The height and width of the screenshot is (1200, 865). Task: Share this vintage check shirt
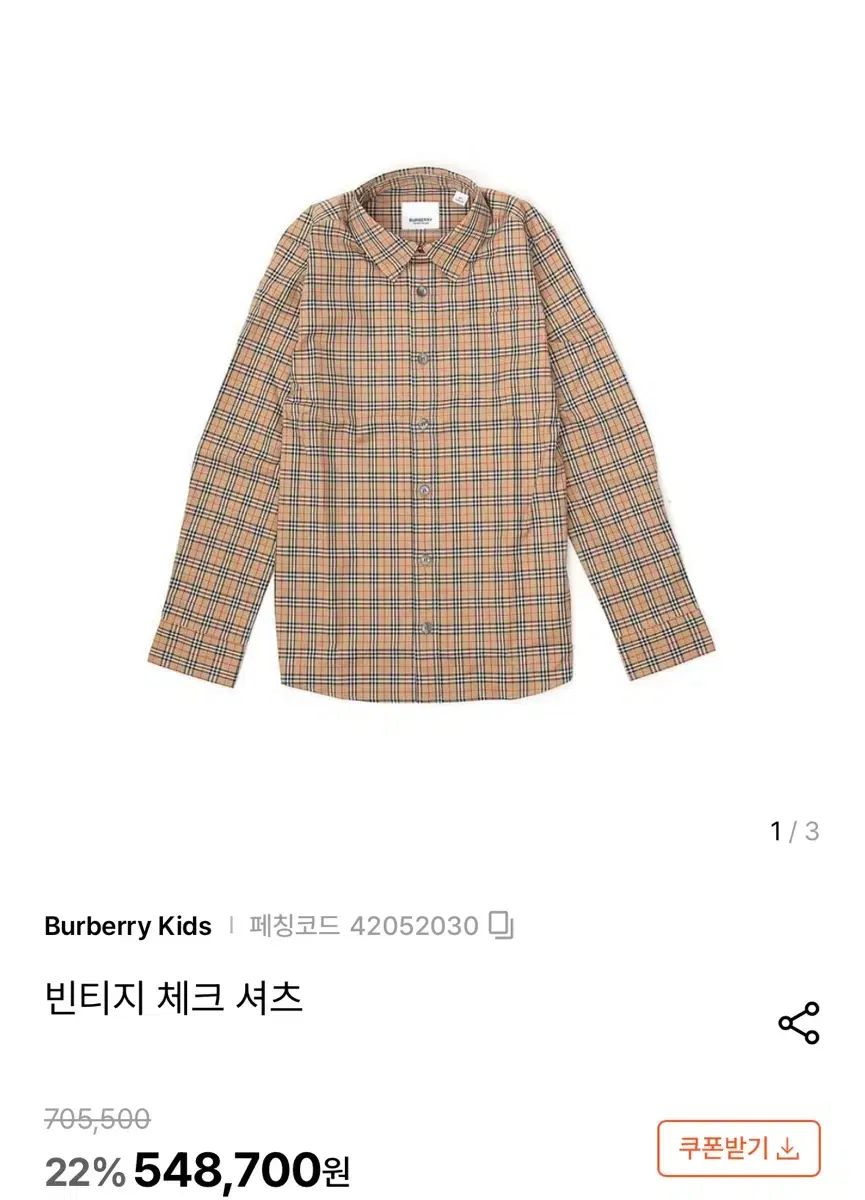(798, 1023)
